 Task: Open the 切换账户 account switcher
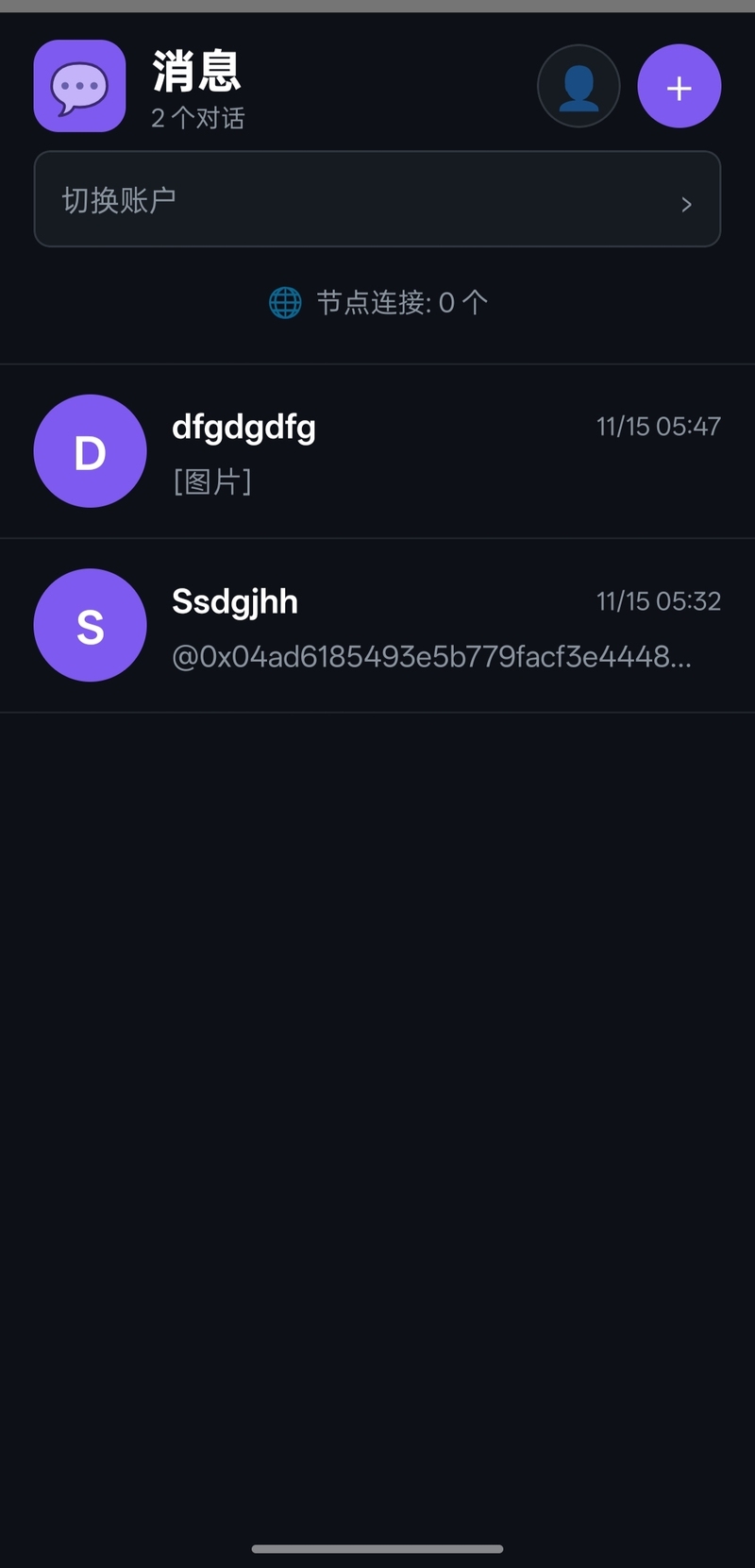(x=377, y=199)
